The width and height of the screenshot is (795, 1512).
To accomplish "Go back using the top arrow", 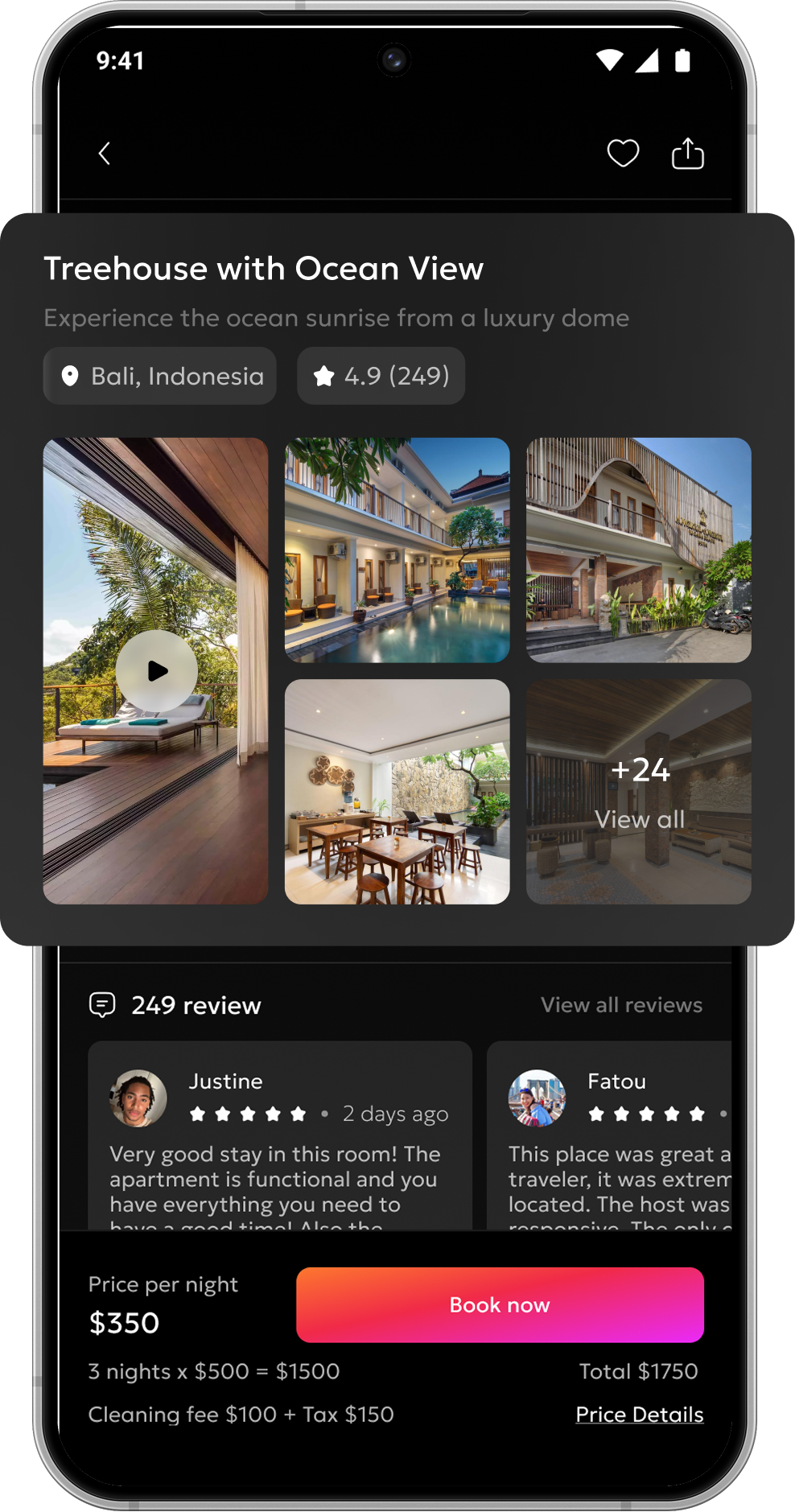I will pyautogui.click(x=105, y=154).
